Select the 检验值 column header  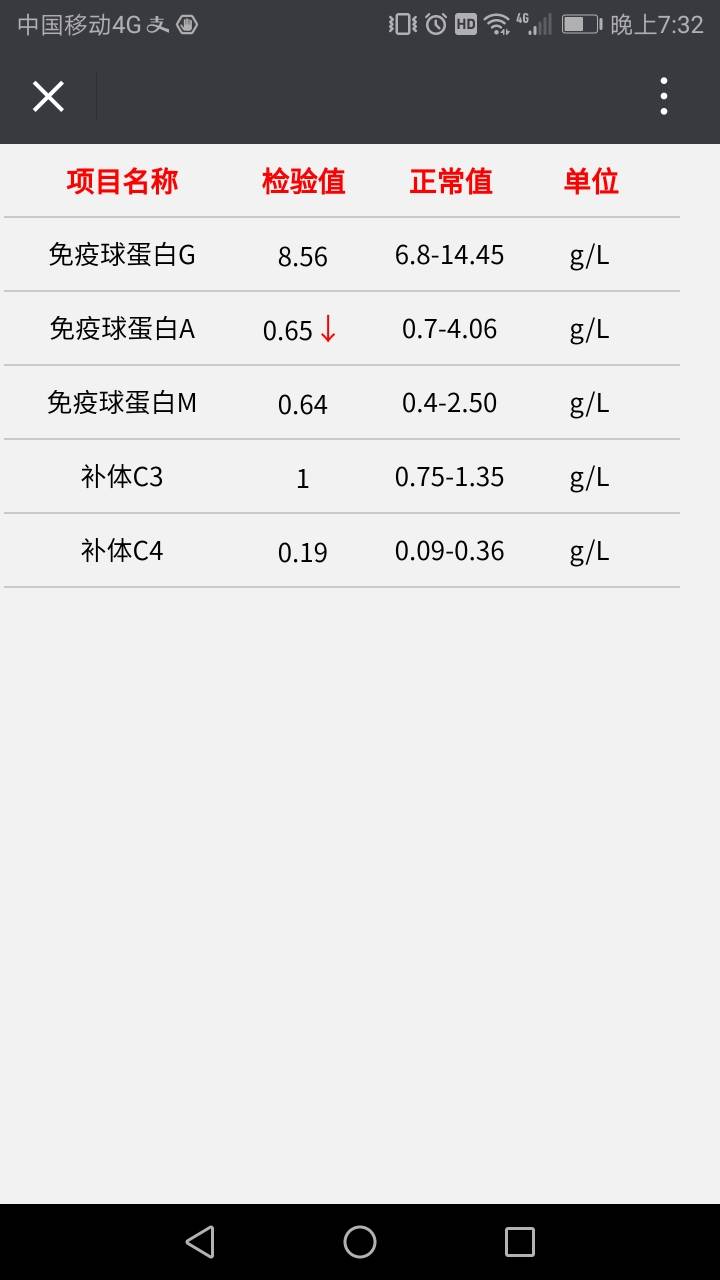click(303, 181)
